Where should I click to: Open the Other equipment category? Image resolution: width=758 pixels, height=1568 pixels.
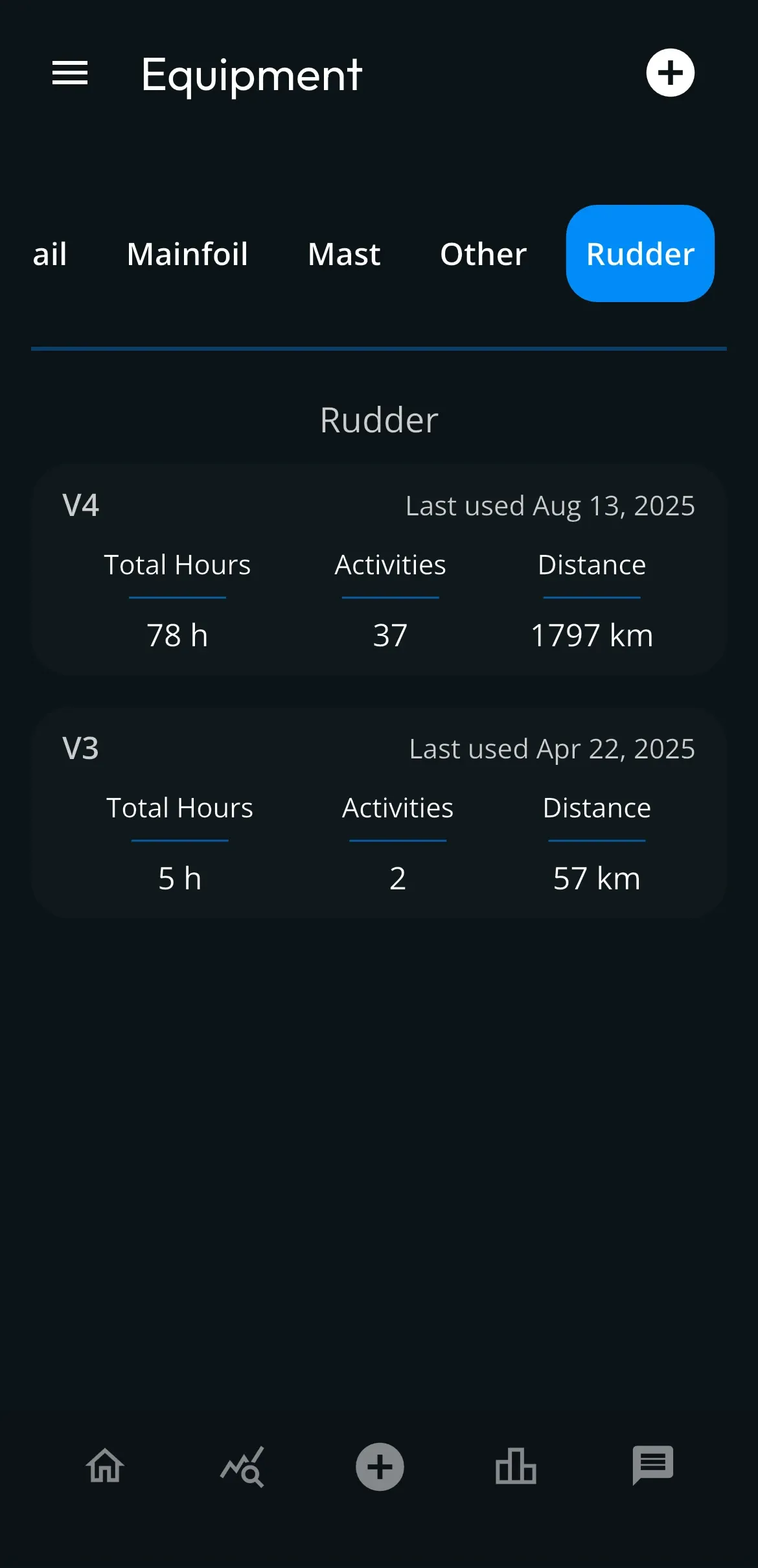pyautogui.click(x=483, y=254)
